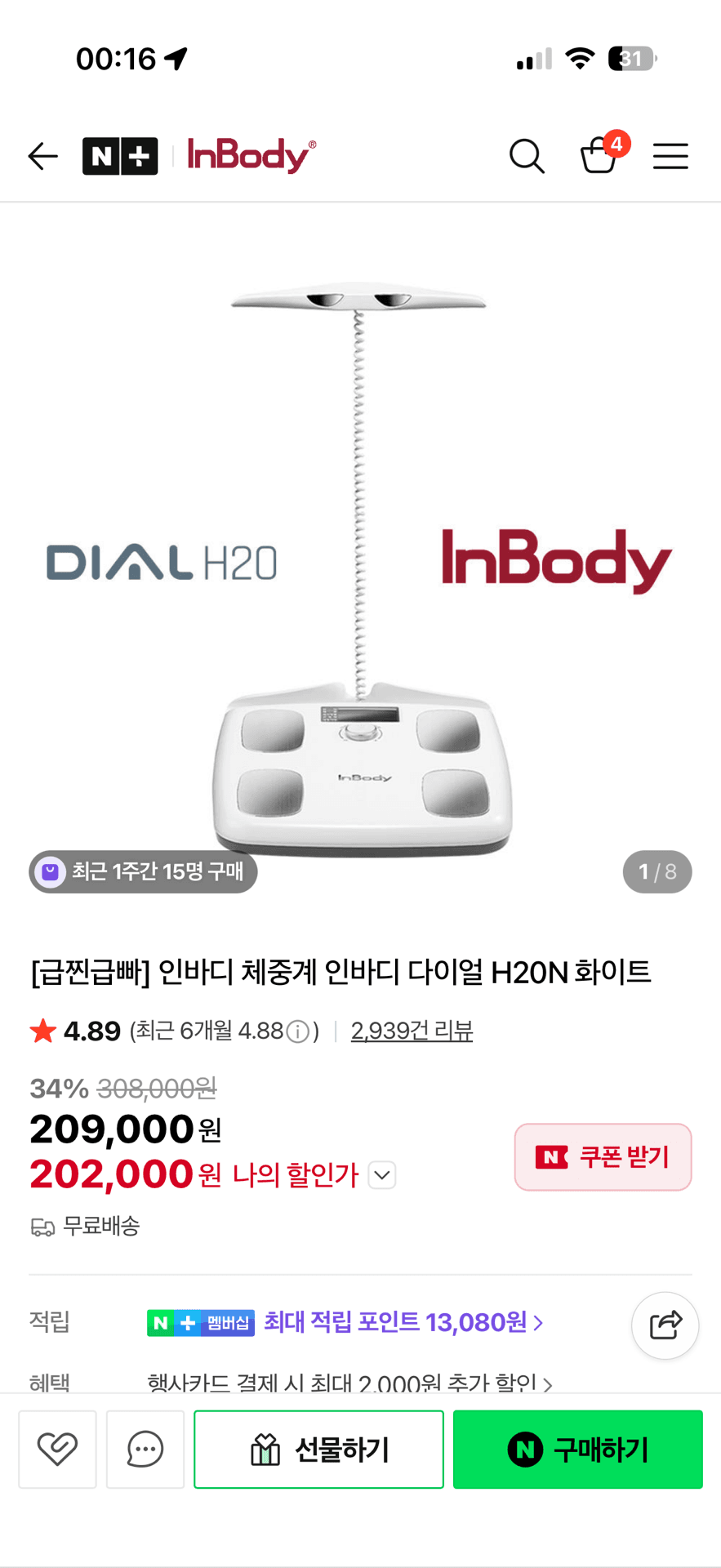The height and width of the screenshot is (1568, 721).
Task: Buy now with 구매하기
Action: (x=577, y=1450)
